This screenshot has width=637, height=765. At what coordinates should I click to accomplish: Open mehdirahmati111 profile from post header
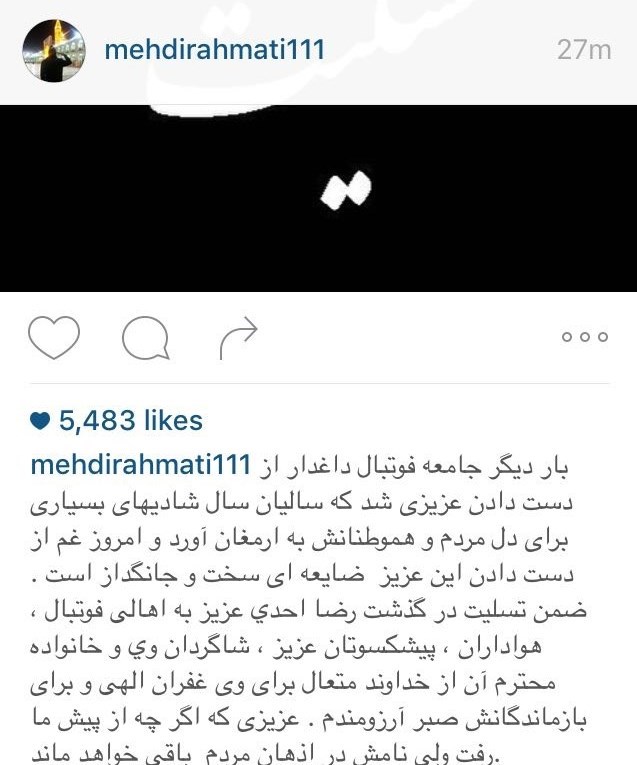coord(214,49)
